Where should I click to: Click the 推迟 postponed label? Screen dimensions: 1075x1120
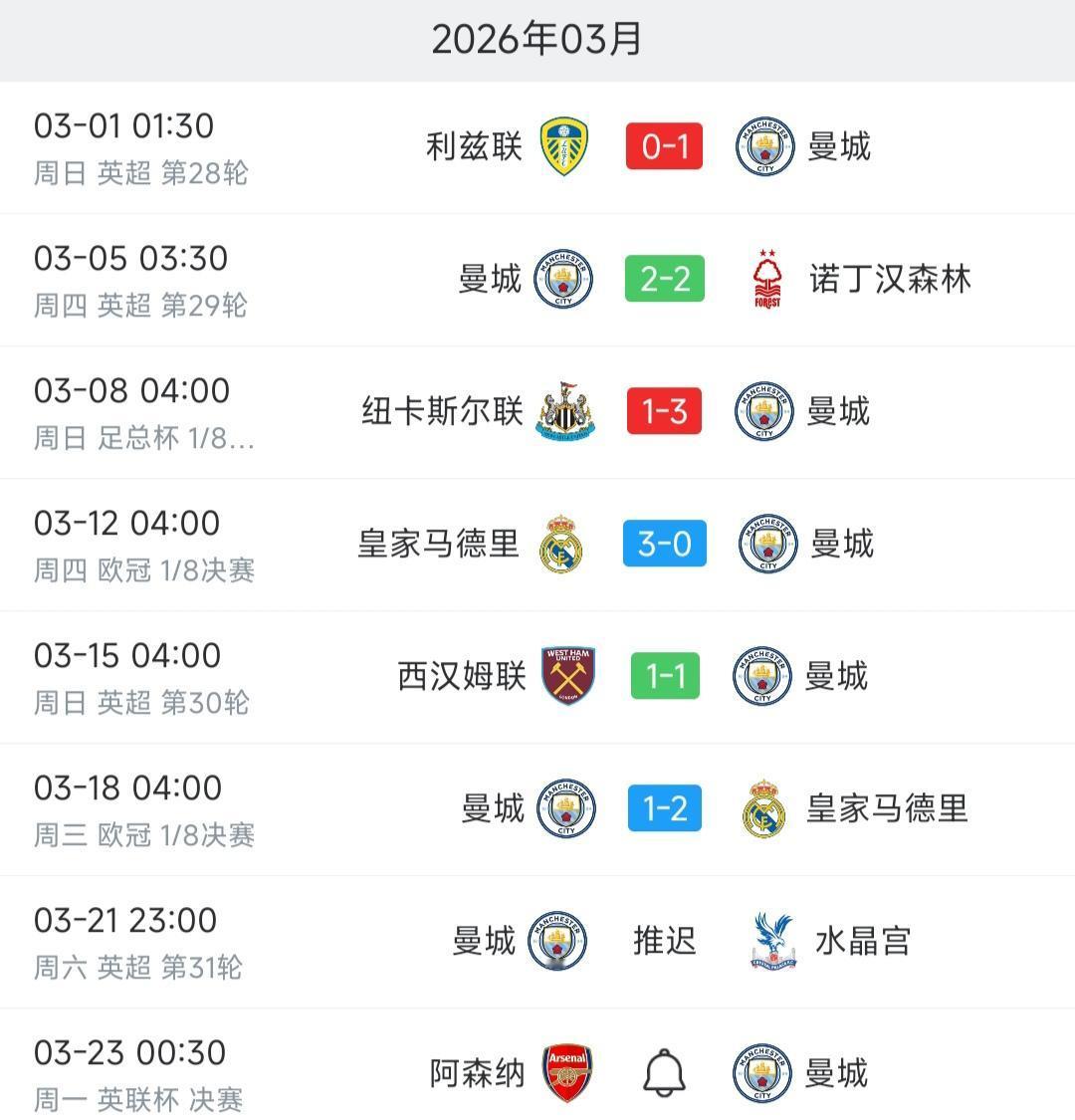[x=664, y=942]
